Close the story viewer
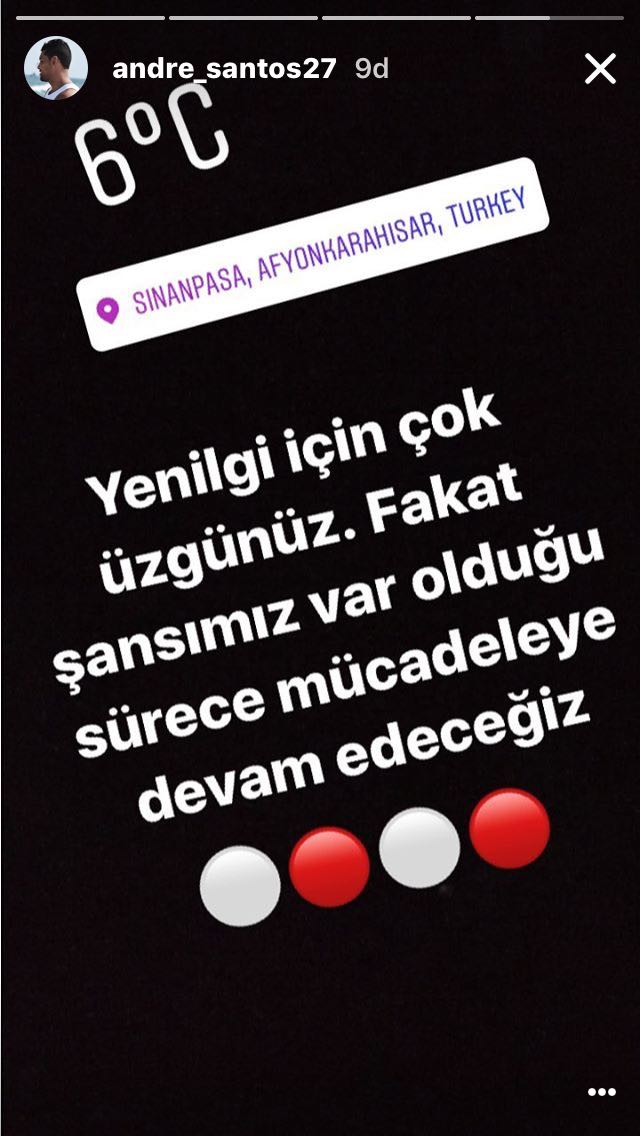The image size is (640, 1136). [600, 69]
